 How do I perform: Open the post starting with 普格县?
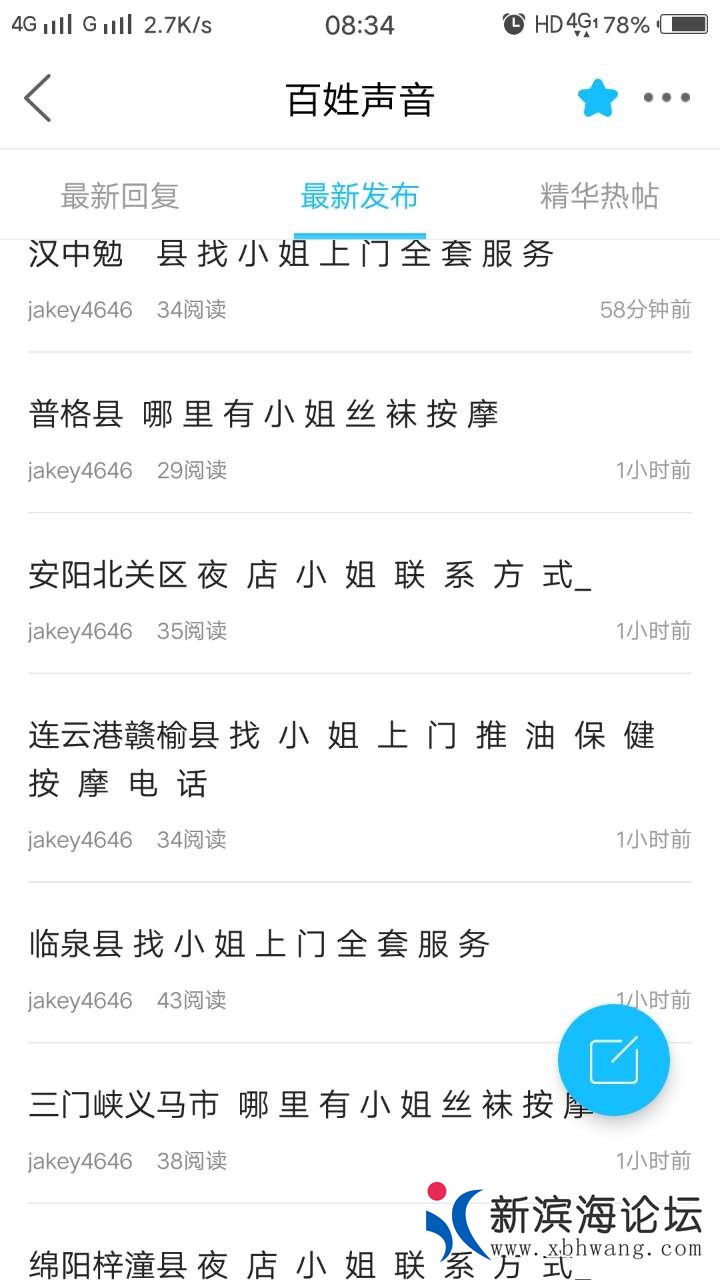(x=264, y=414)
